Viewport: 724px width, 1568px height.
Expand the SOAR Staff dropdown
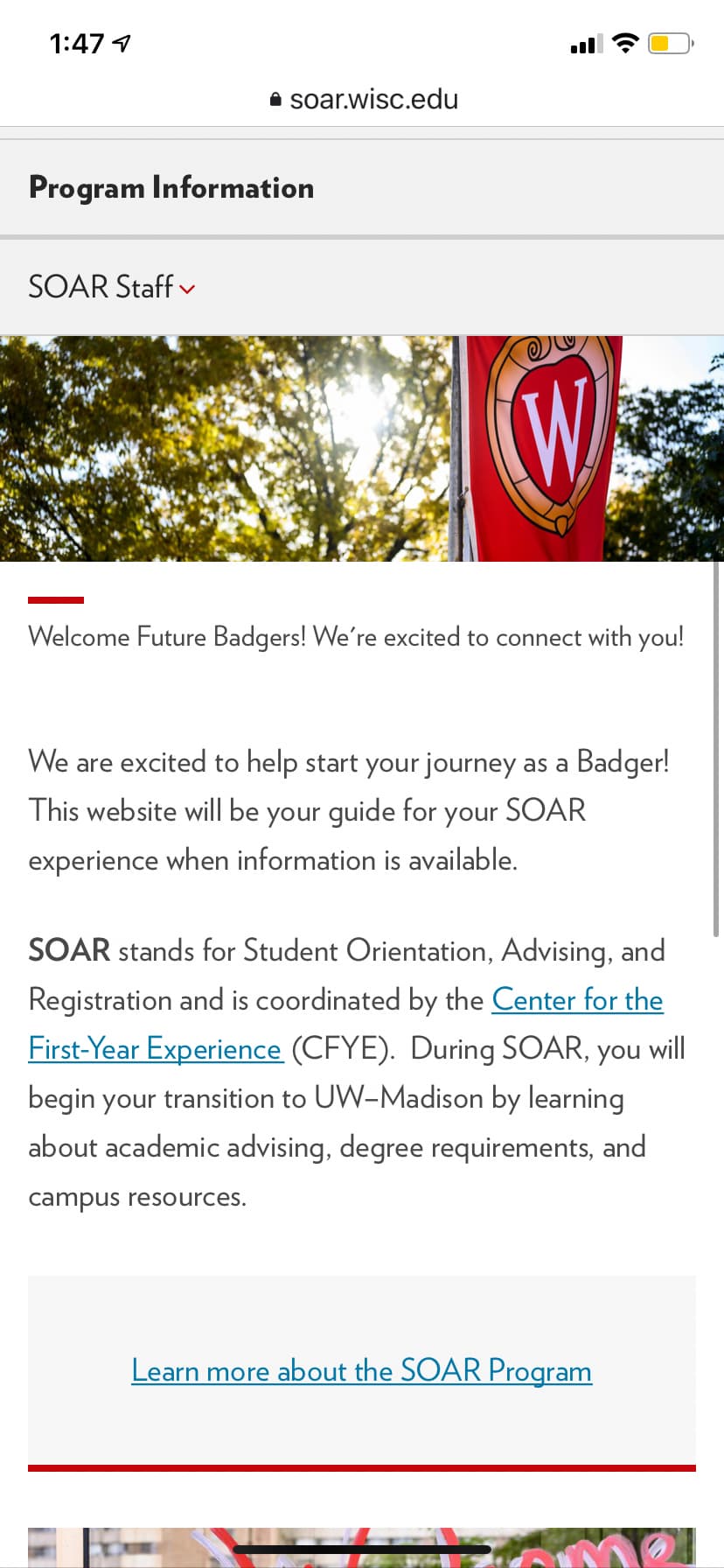[x=112, y=287]
